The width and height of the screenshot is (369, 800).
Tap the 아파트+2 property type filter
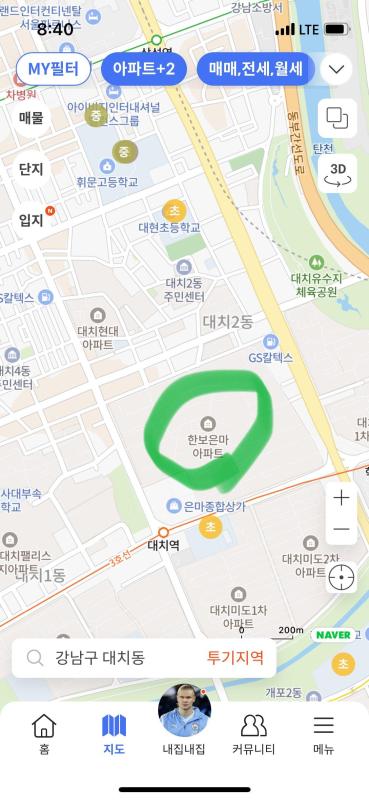pos(143,69)
